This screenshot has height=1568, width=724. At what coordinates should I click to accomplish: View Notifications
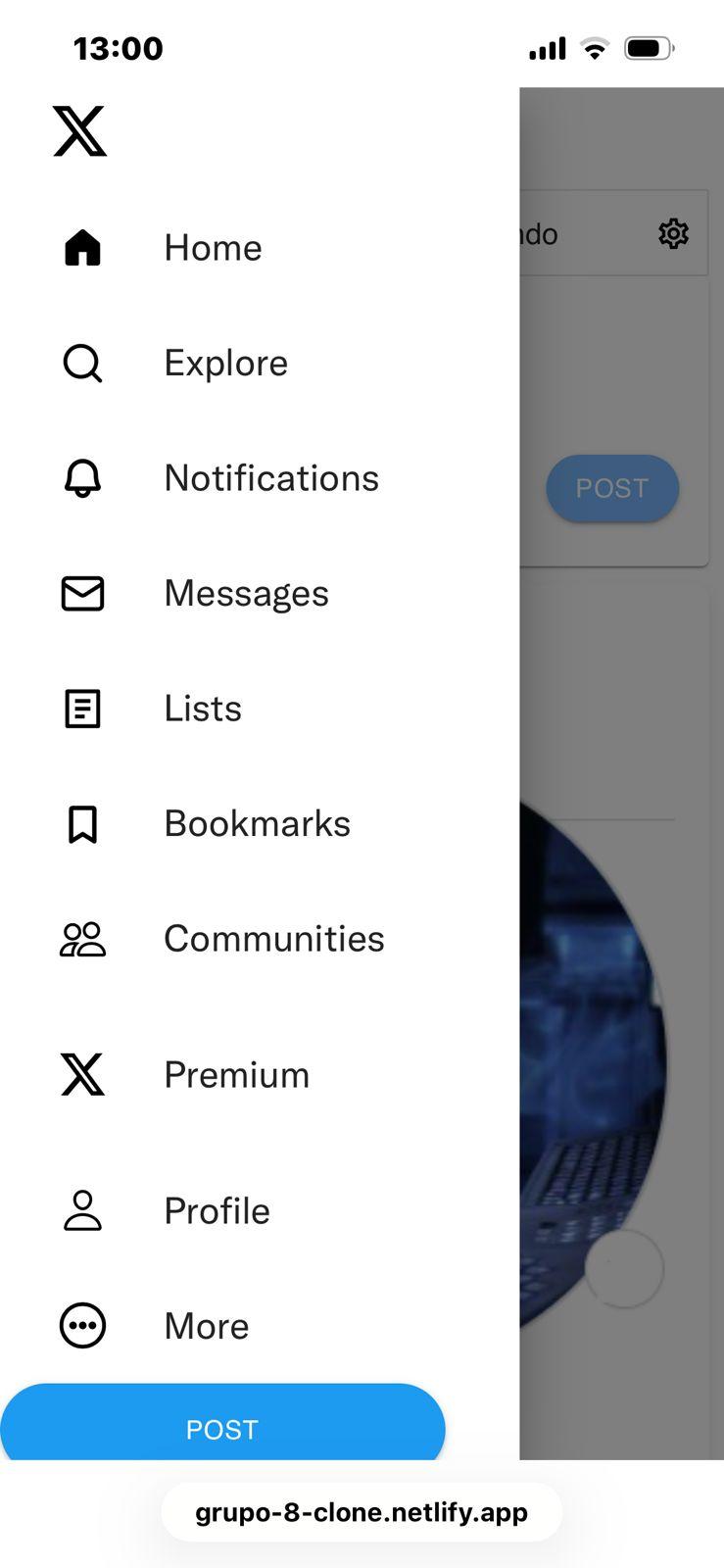[270, 478]
